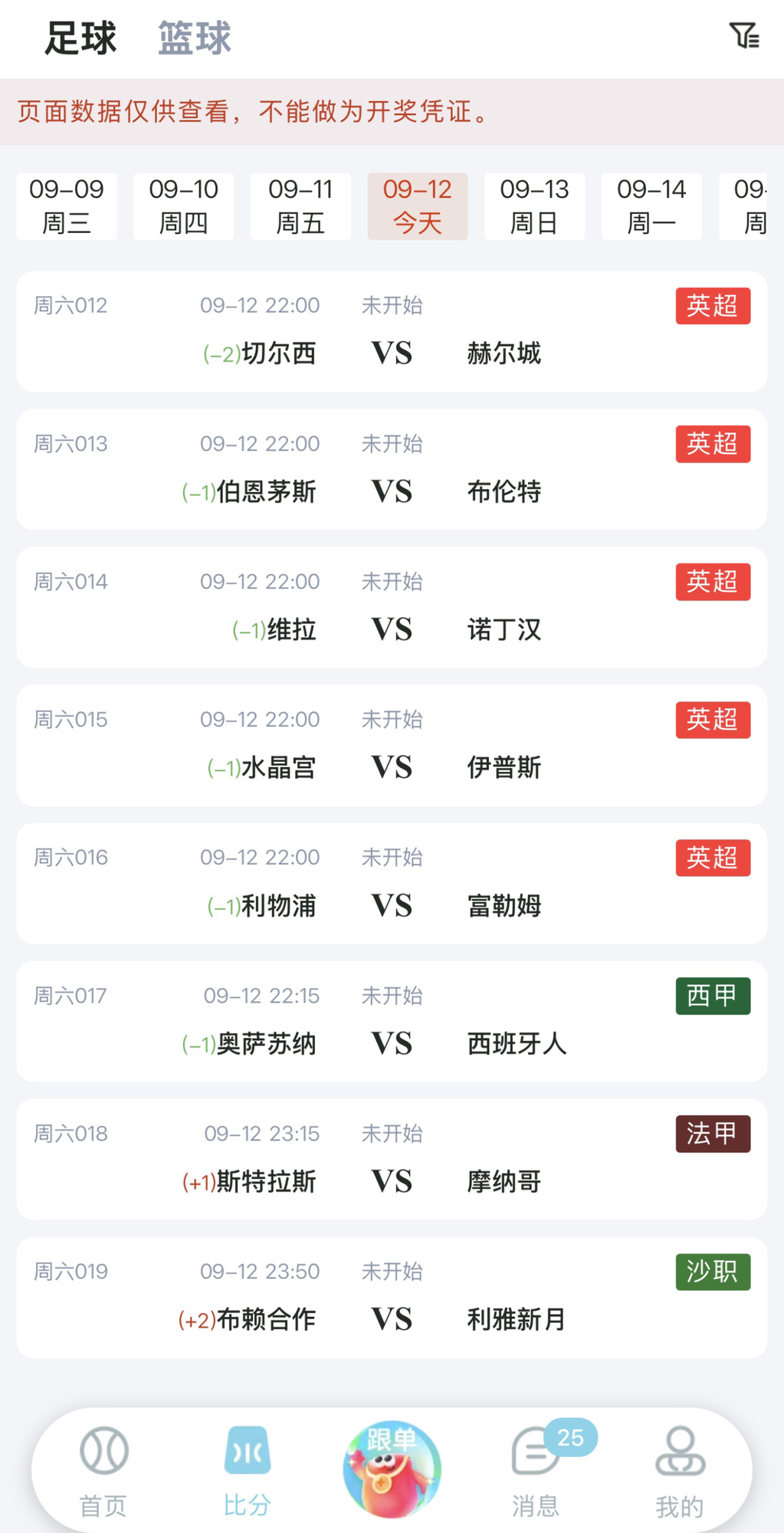View 利物浦 VS 富勒姆 match details
Image resolution: width=784 pixels, height=1533 pixels.
(x=392, y=883)
